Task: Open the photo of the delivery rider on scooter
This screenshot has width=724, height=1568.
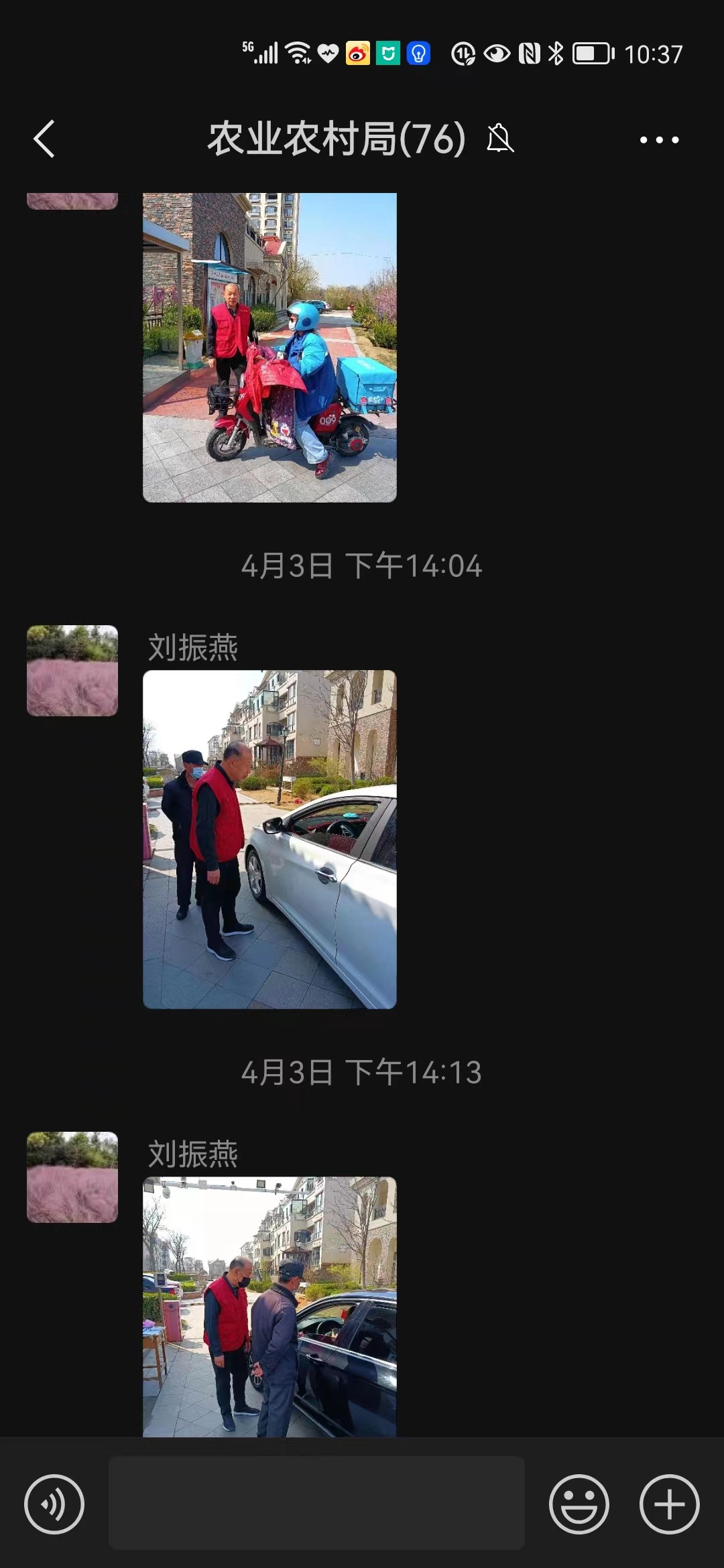Action: [269, 348]
